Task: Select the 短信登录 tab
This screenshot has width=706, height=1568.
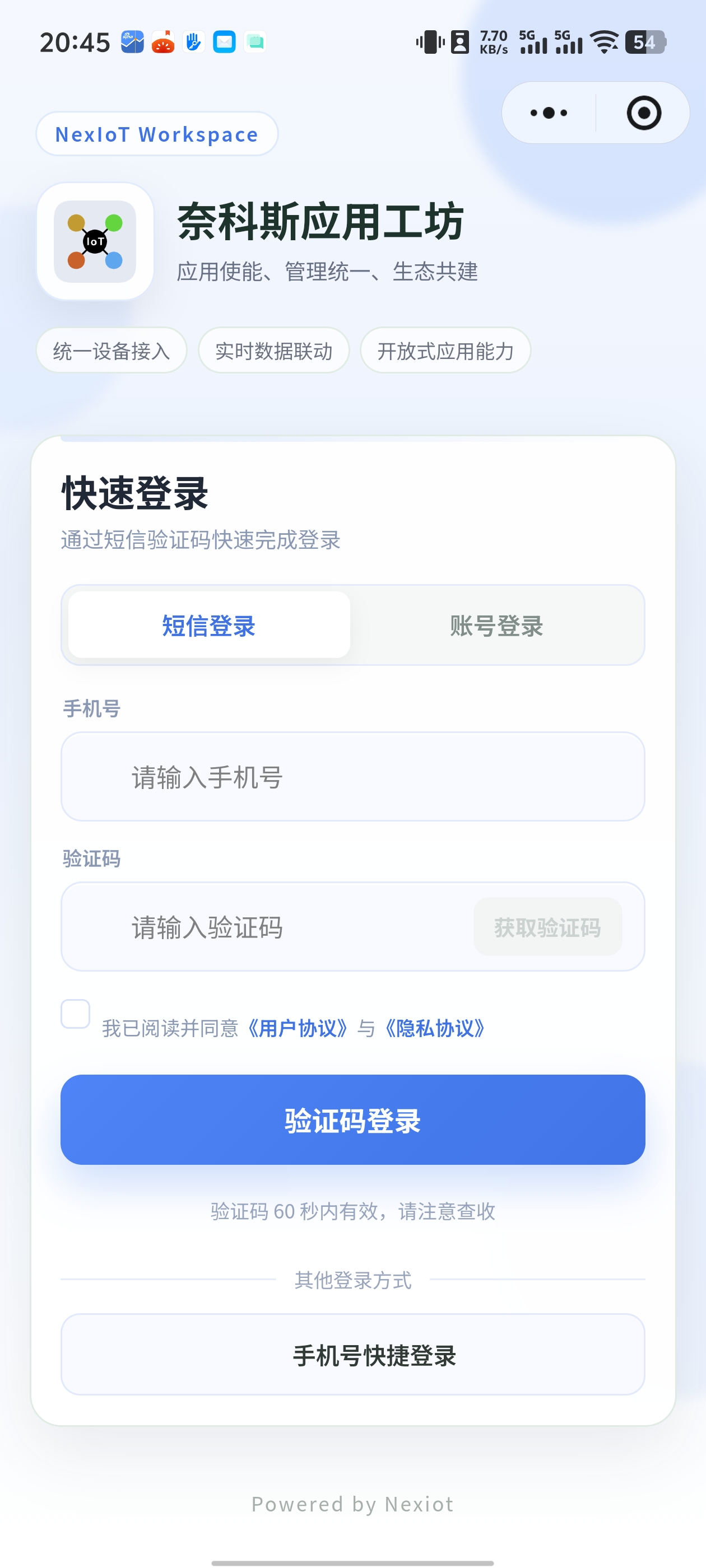Action: [208, 626]
